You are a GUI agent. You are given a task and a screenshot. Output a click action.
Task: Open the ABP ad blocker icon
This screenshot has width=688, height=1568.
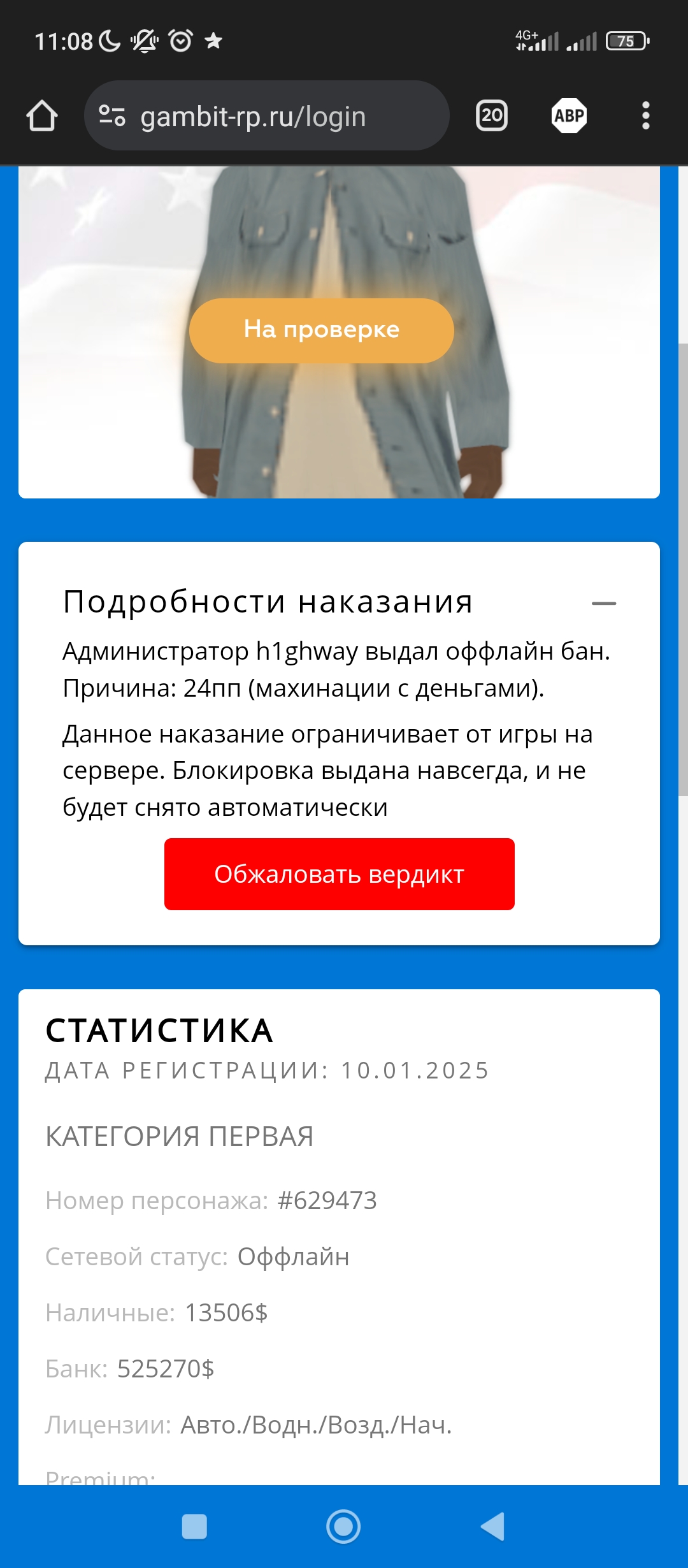[569, 116]
